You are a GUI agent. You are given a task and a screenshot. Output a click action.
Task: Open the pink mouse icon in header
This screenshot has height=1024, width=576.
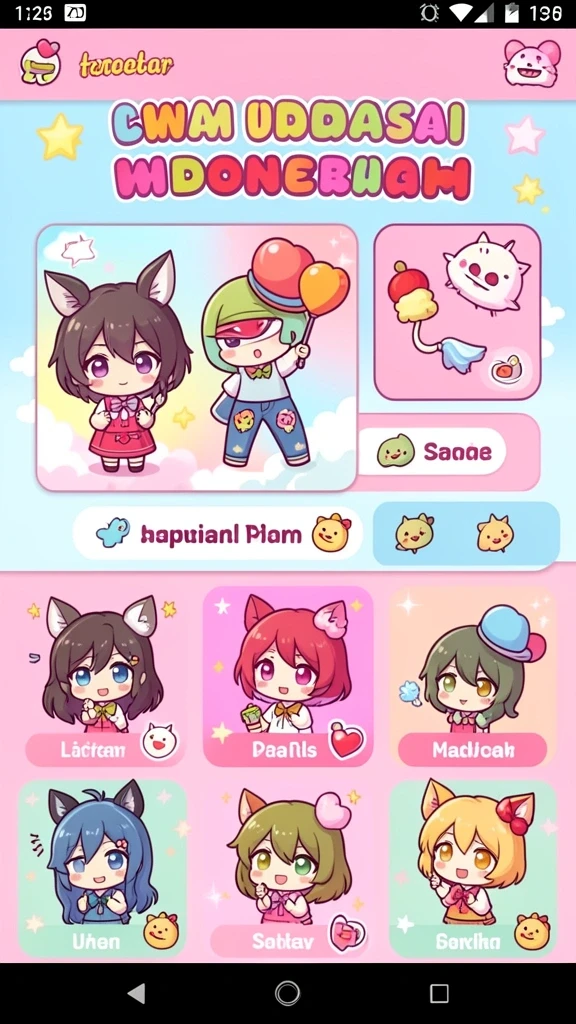(532, 63)
